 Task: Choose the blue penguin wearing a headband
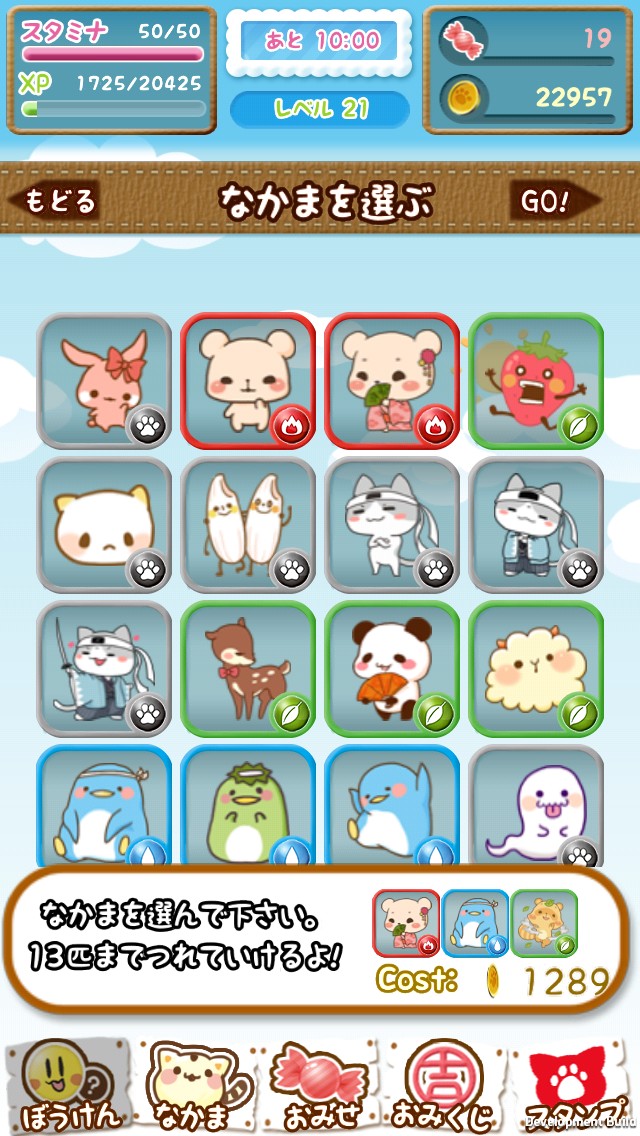click(104, 806)
